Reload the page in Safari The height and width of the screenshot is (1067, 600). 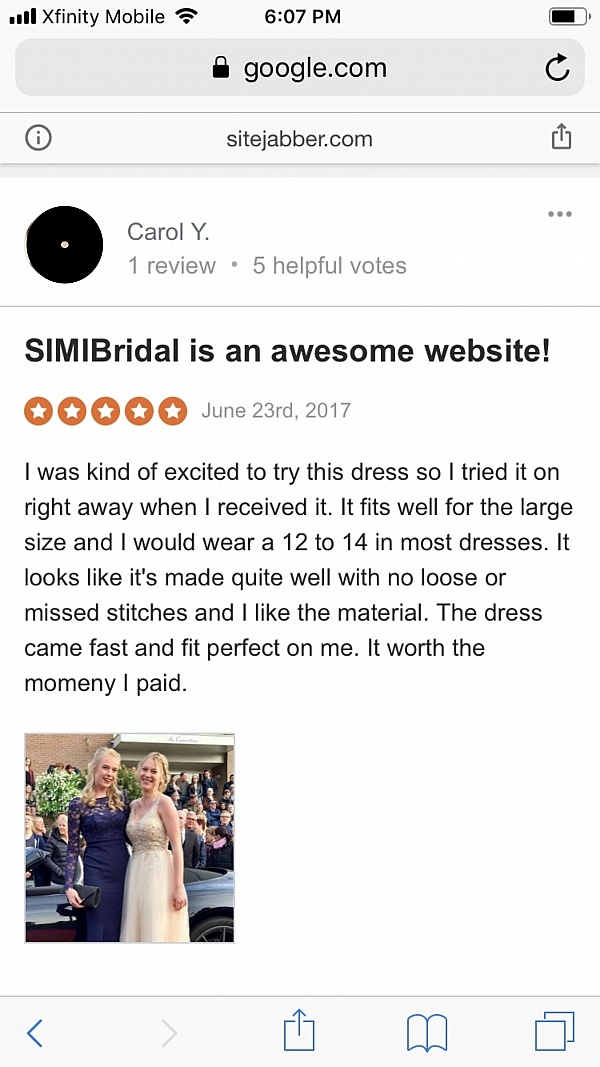tap(557, 67)
